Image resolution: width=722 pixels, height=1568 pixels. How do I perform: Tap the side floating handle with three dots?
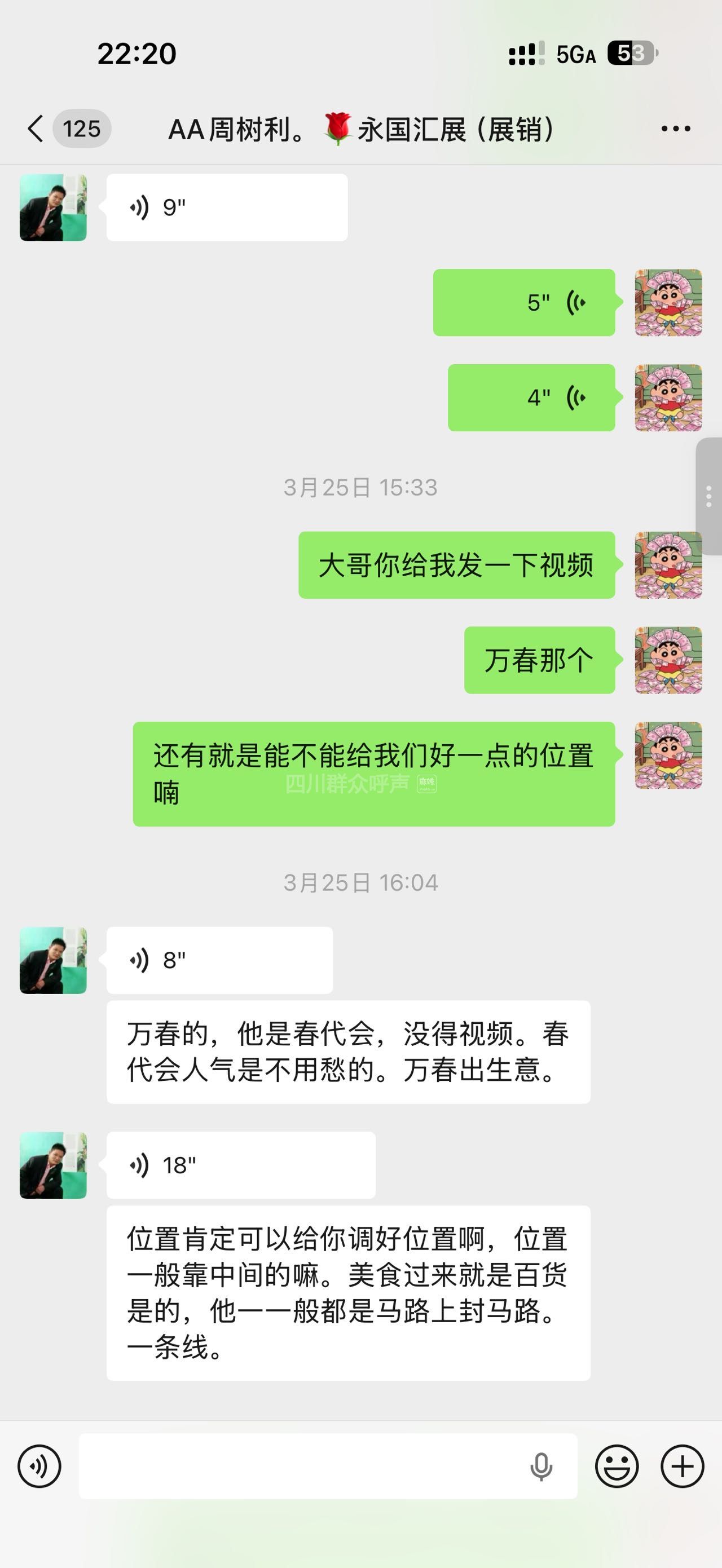pos(708,496)
